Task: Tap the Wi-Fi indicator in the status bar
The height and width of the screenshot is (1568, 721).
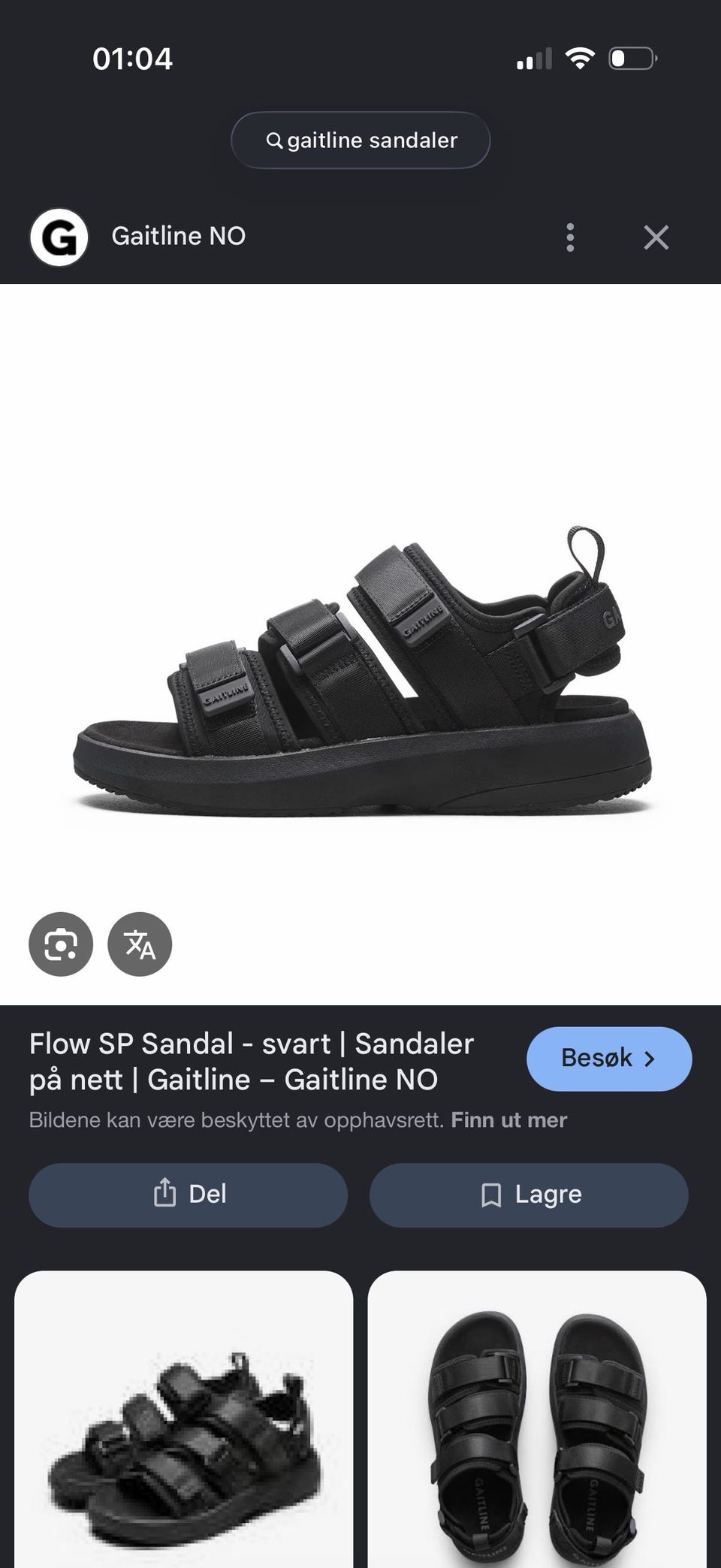Action: click(578, 58)
